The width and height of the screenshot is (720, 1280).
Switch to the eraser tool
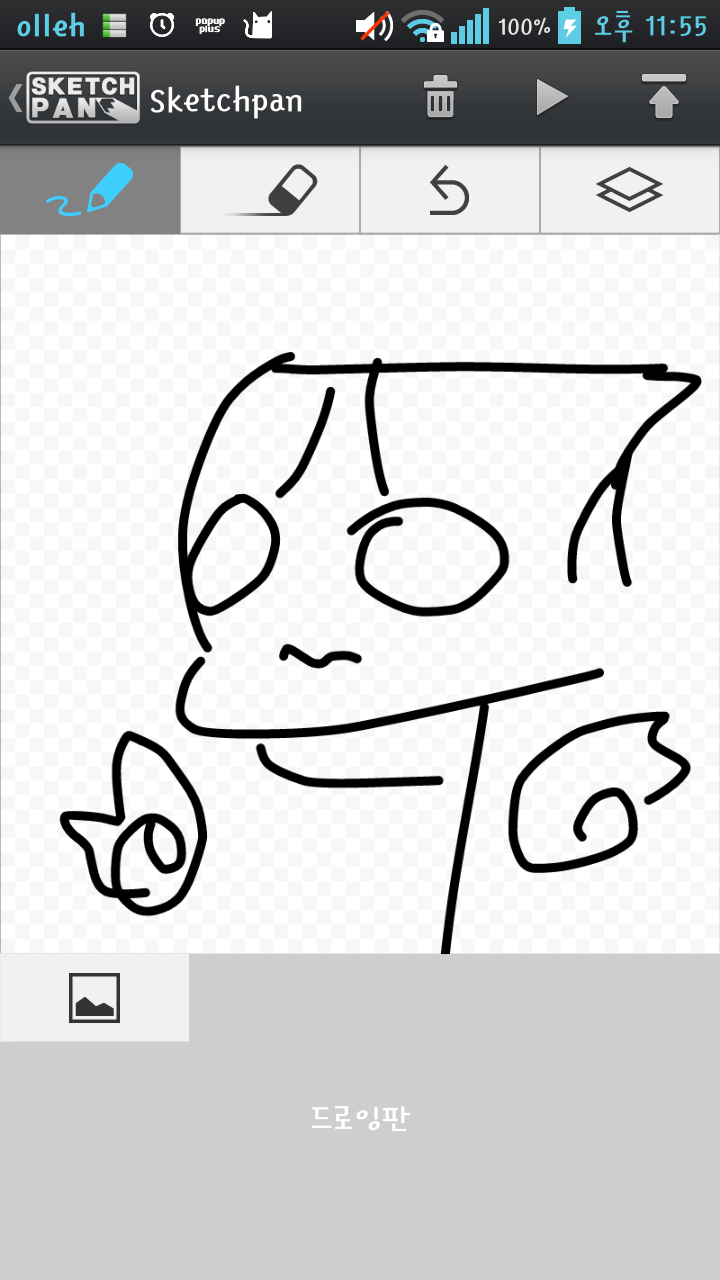pyautogui.click(x=270, y=190)
